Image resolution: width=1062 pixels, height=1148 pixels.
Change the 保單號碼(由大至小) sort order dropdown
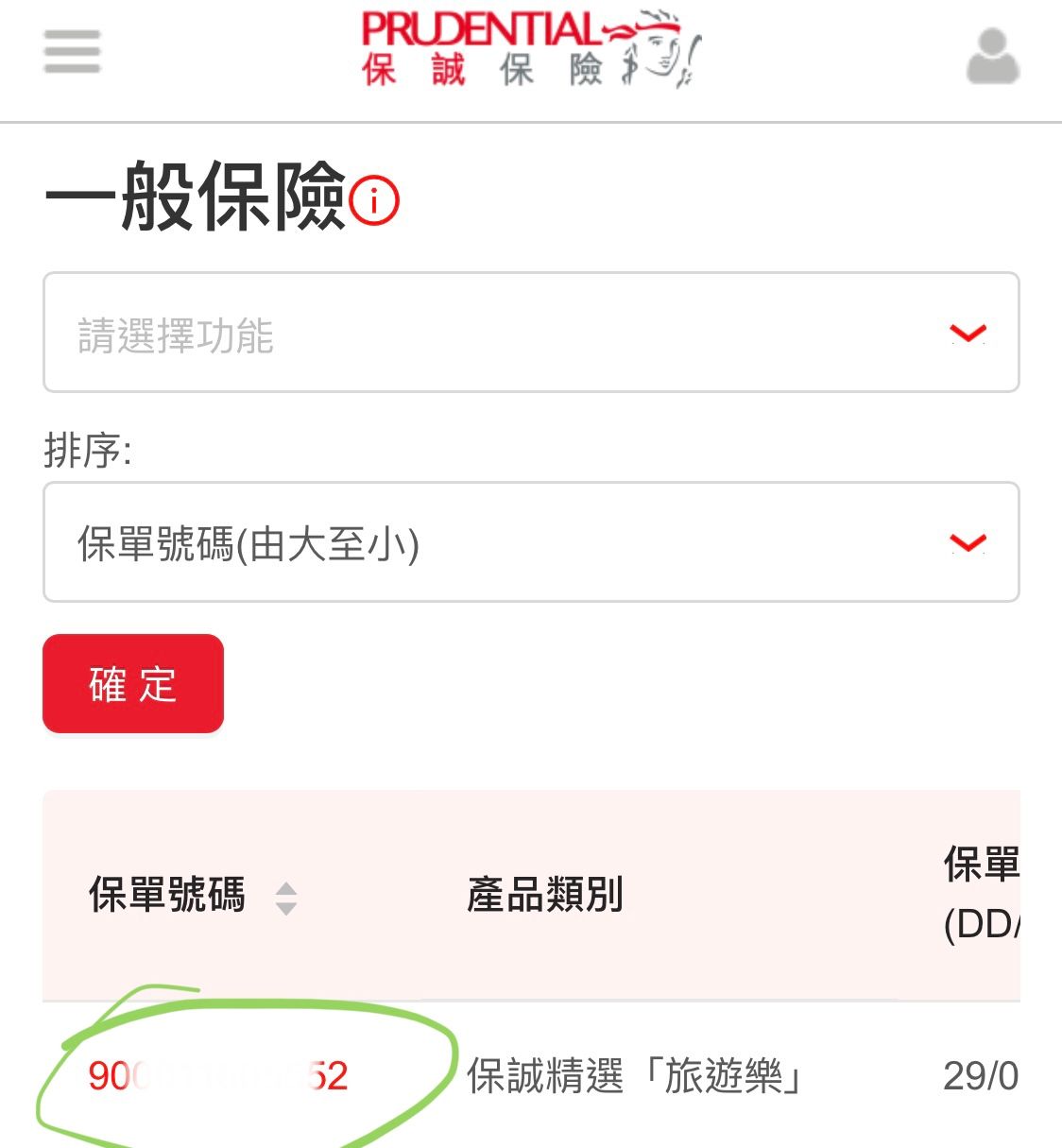pos(531,542)
